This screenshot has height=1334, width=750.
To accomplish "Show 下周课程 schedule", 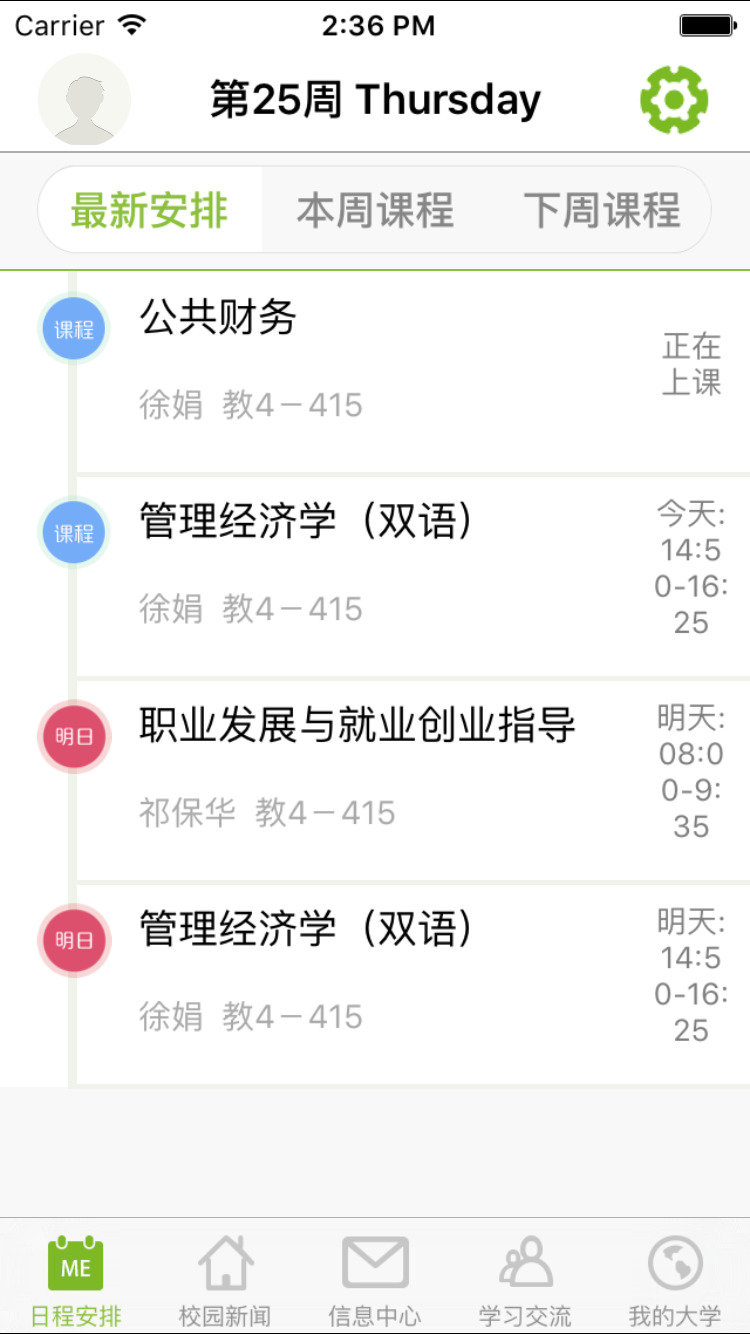I will click(x=602, y=210).
